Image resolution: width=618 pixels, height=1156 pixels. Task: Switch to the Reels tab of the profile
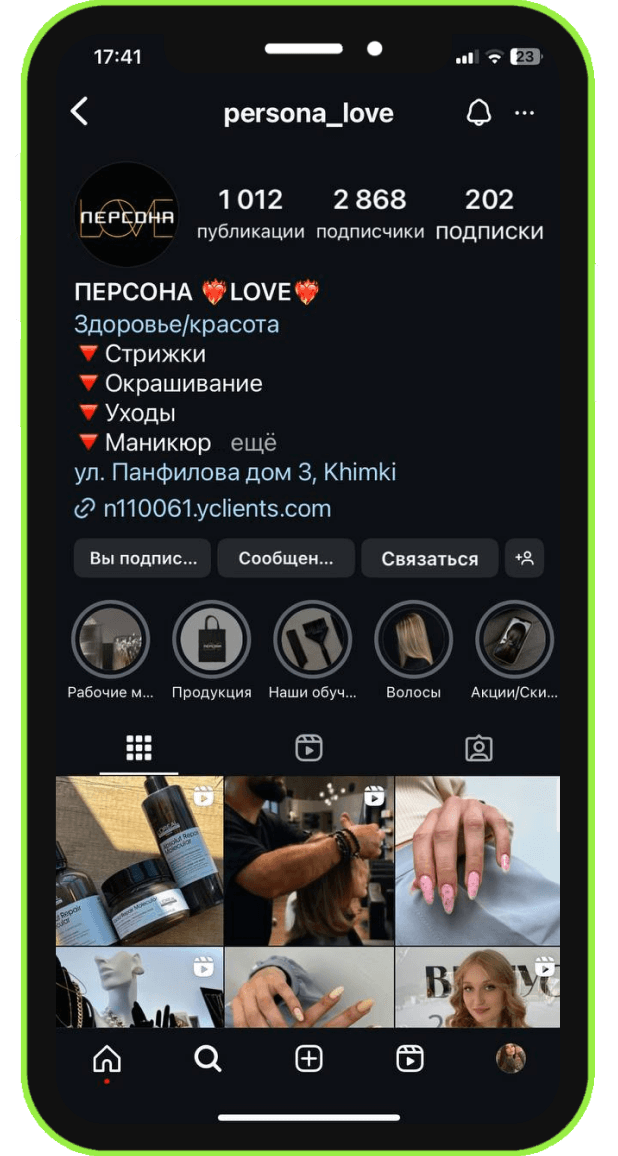pos(308,748)
